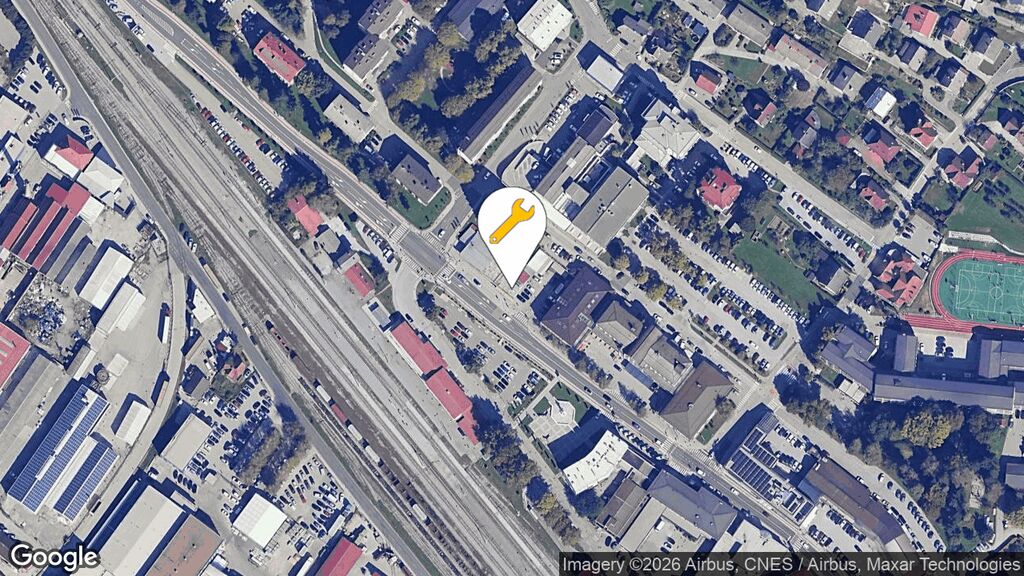Tap the wrench map marker pin
1024x576 pixels.
(x=511, y=224)
